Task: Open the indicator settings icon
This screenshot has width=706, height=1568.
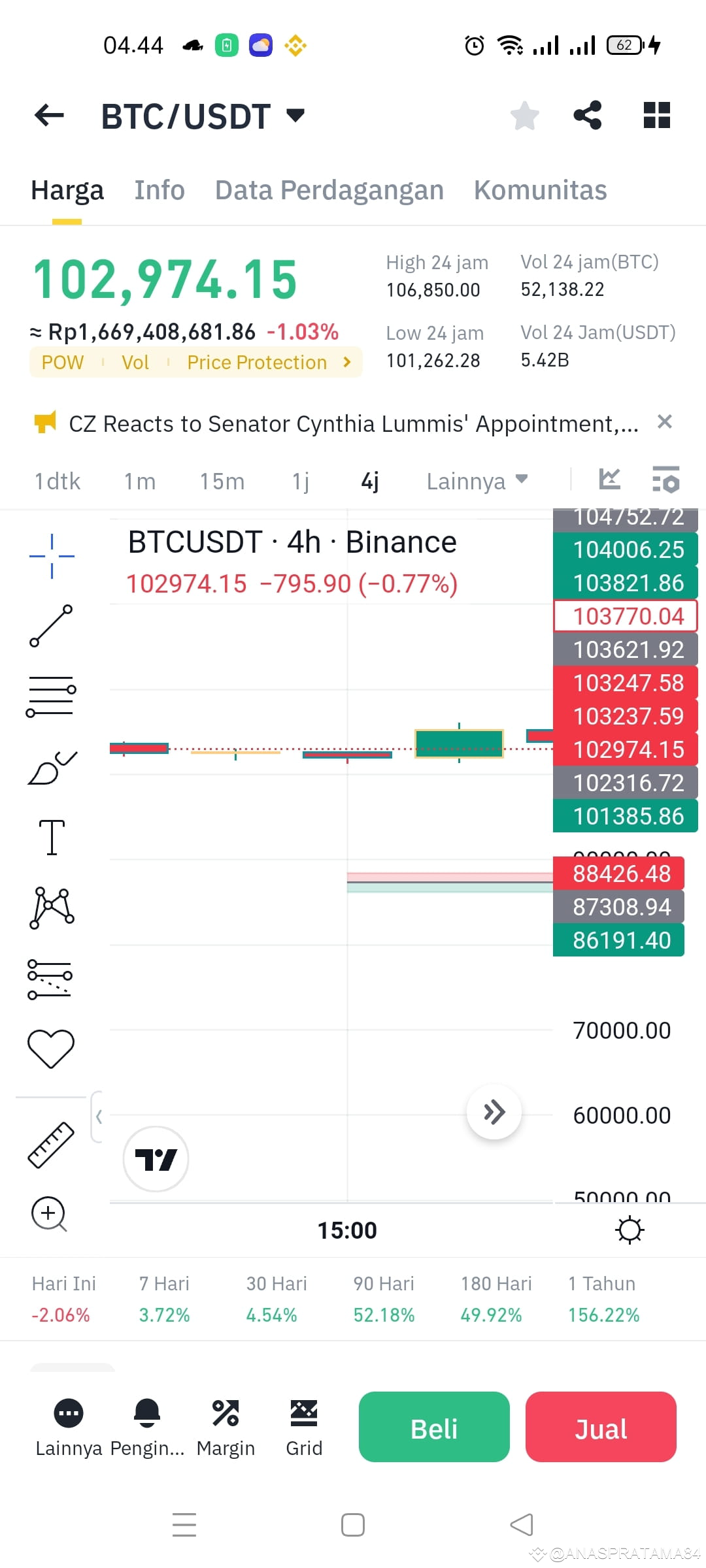Action: pyautogui.click(x=667, y=480)
